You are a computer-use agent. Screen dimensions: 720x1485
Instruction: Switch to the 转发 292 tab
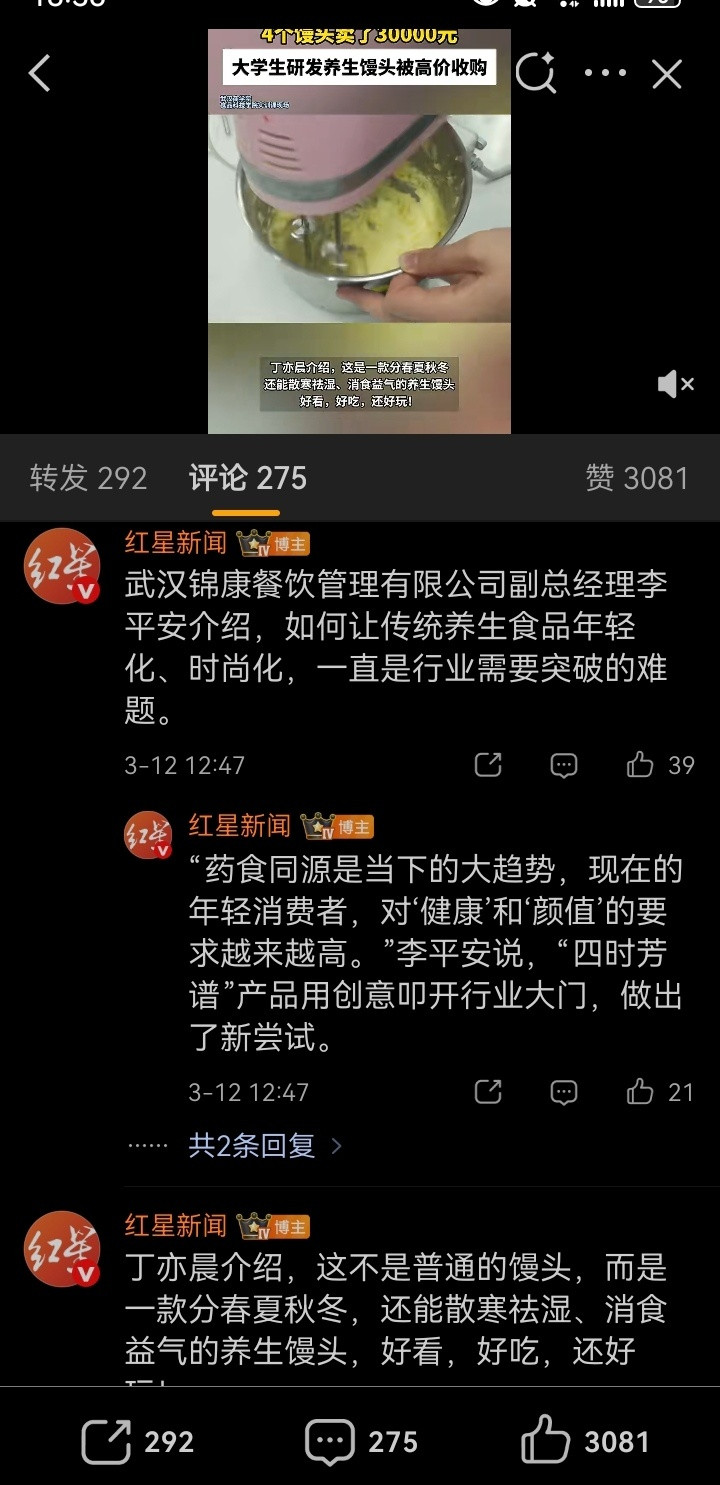coord(87,479)
